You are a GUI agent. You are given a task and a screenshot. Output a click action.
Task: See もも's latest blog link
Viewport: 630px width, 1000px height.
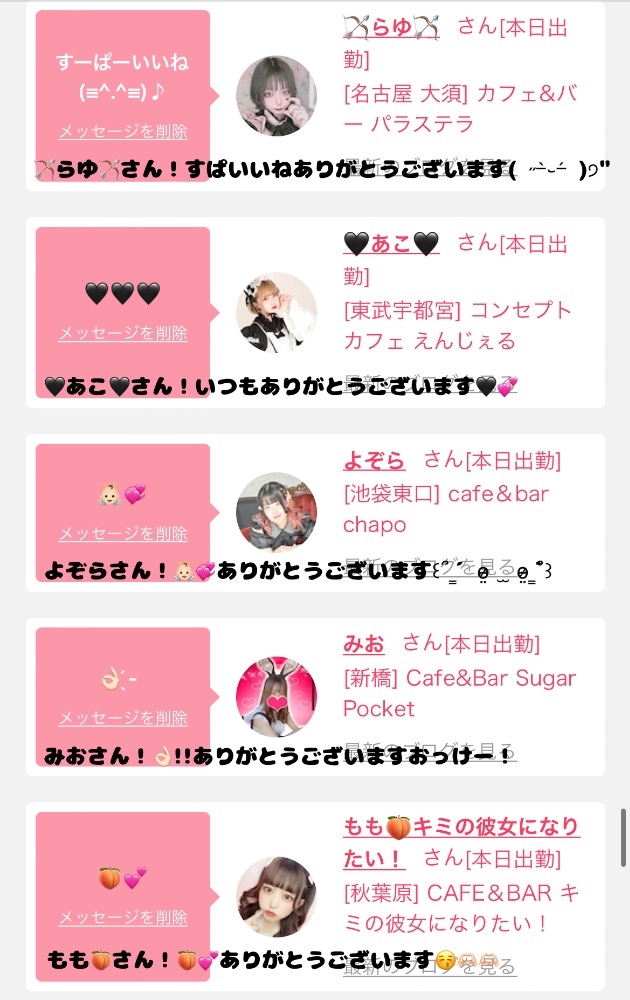coord(429,966)
